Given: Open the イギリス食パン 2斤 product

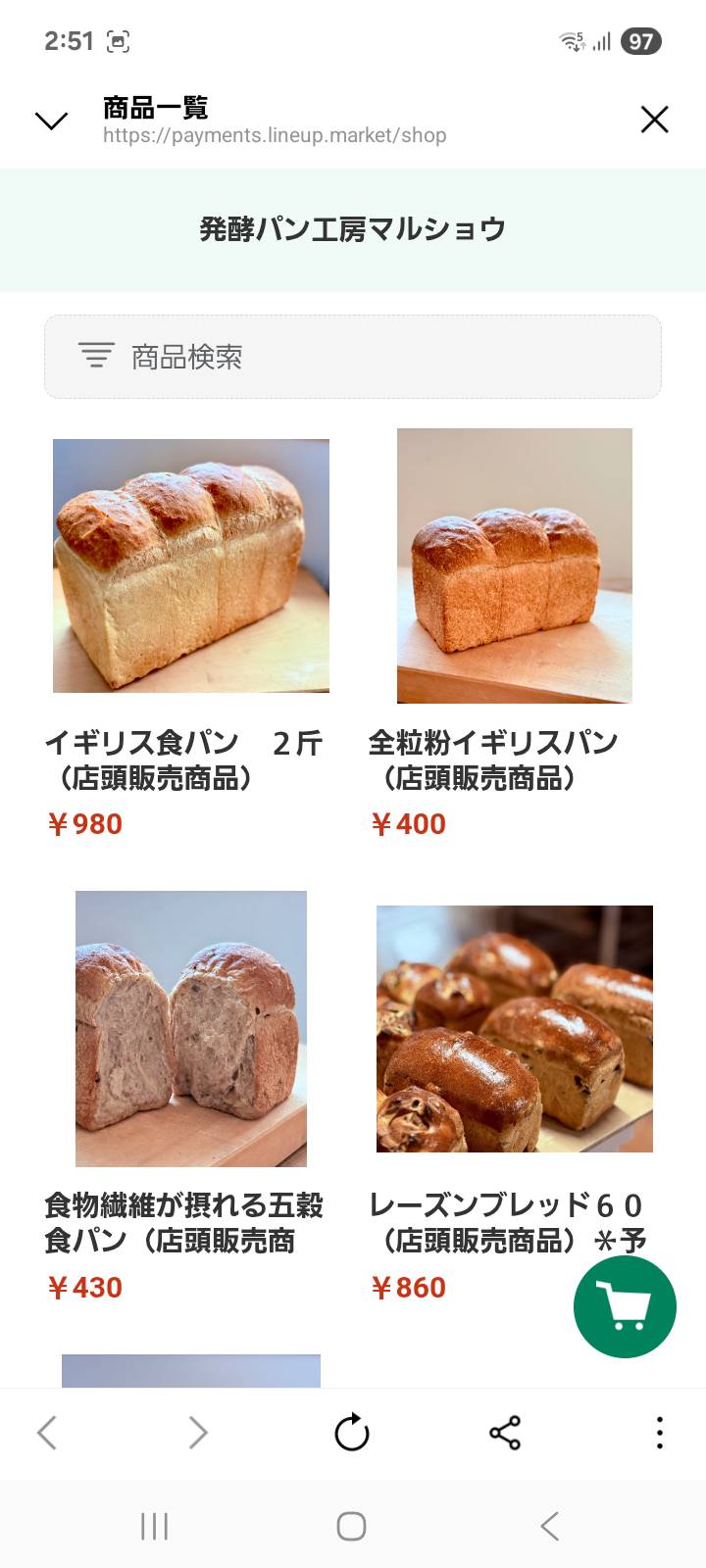Looking at the screenshot, I should pyautogui.click(x=191, y=566).
